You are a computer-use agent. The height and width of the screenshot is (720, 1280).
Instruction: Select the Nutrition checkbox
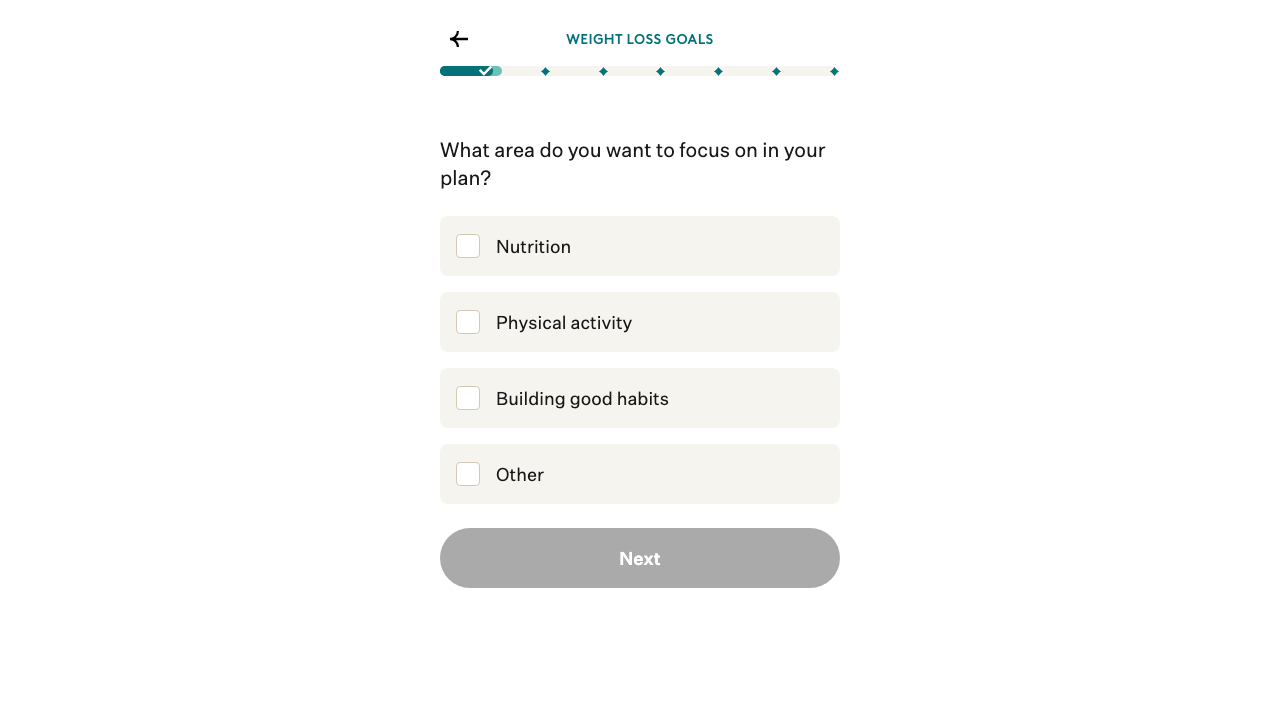pyautogui.click(x=468, y=246)
